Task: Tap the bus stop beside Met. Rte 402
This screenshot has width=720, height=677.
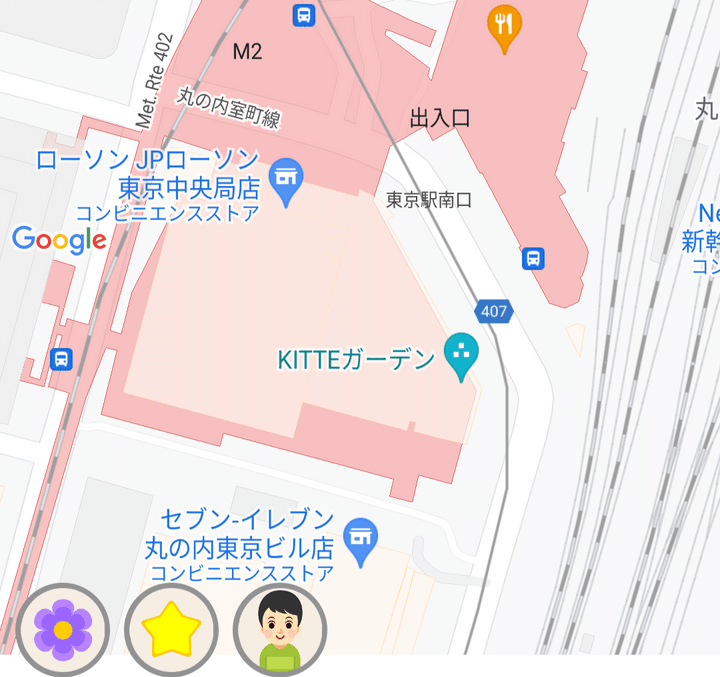Action: coord(61,359)
